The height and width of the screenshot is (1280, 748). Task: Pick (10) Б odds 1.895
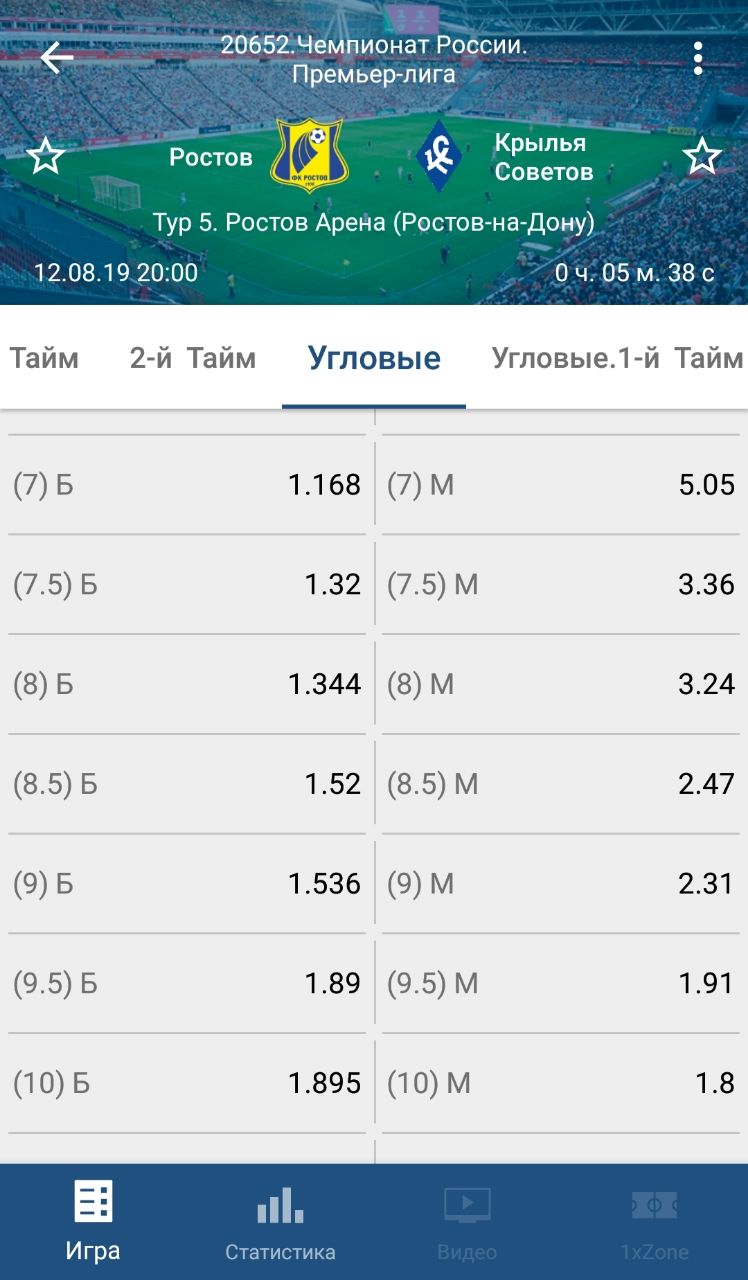coord(187,1083)
